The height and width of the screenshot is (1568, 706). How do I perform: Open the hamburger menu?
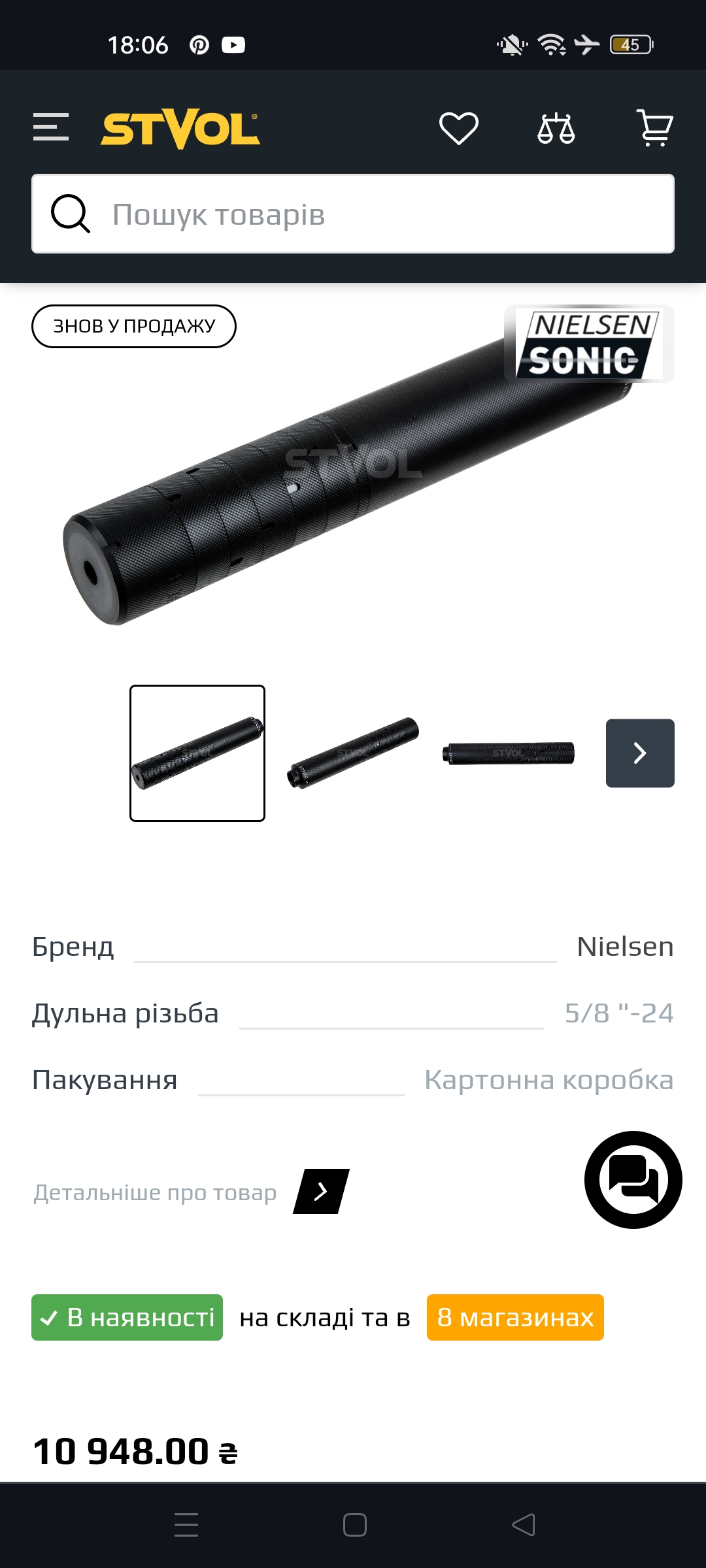[51, 127]
